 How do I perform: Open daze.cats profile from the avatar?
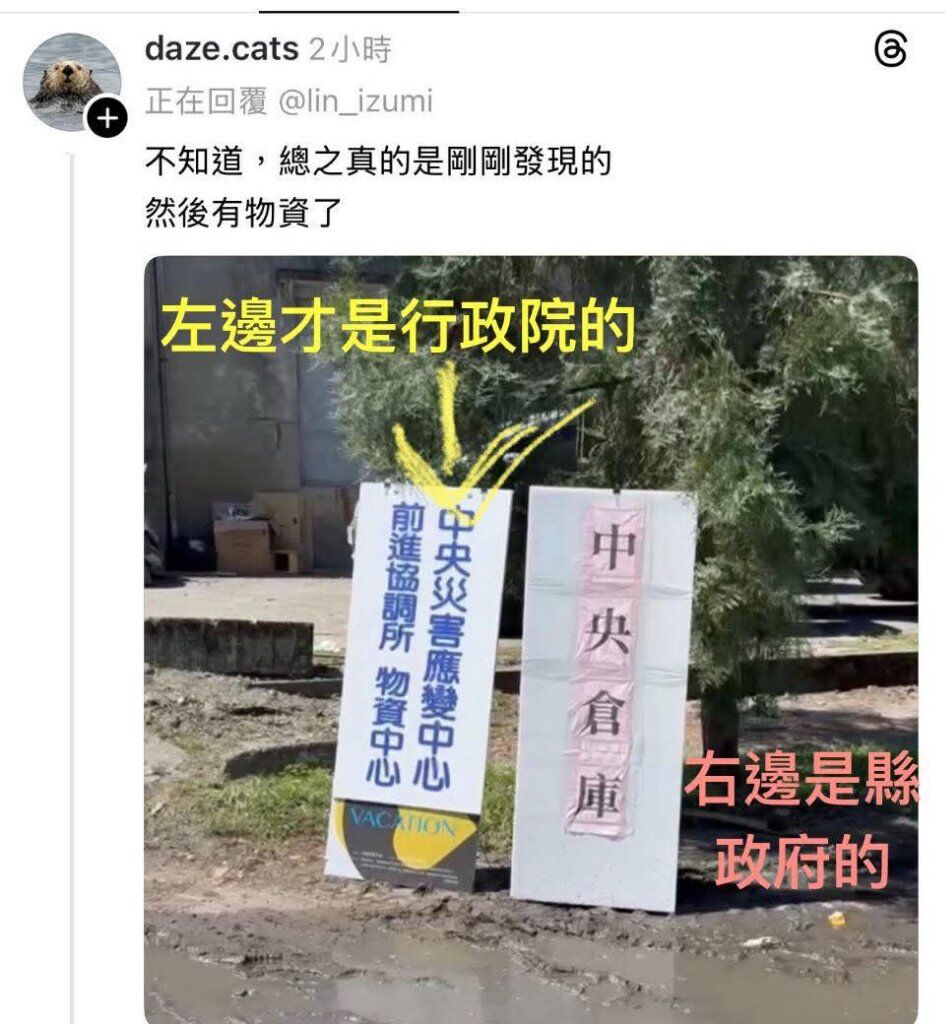click(x=68, y=79)
